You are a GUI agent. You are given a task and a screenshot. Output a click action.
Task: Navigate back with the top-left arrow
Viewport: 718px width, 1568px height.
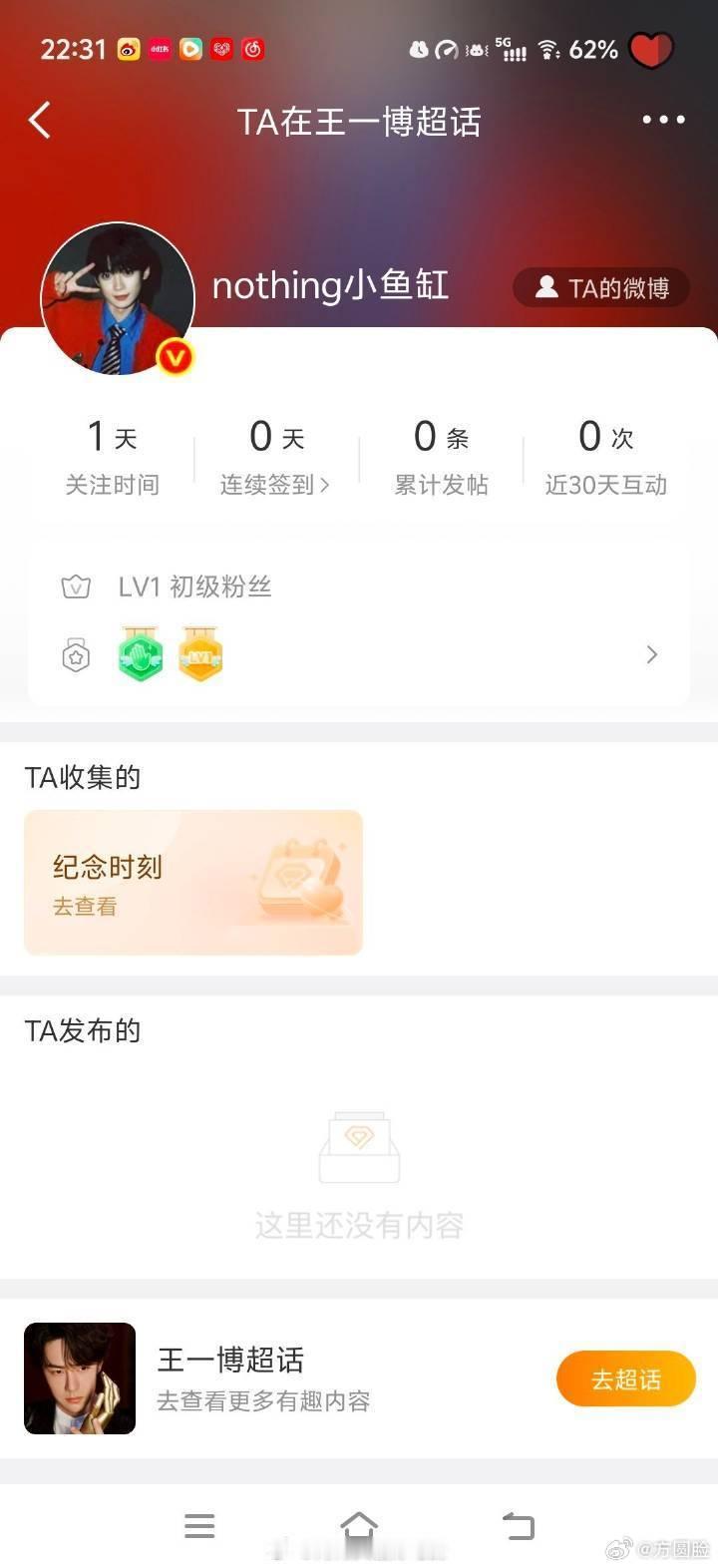pyautogui.click(x=38, y=120)
